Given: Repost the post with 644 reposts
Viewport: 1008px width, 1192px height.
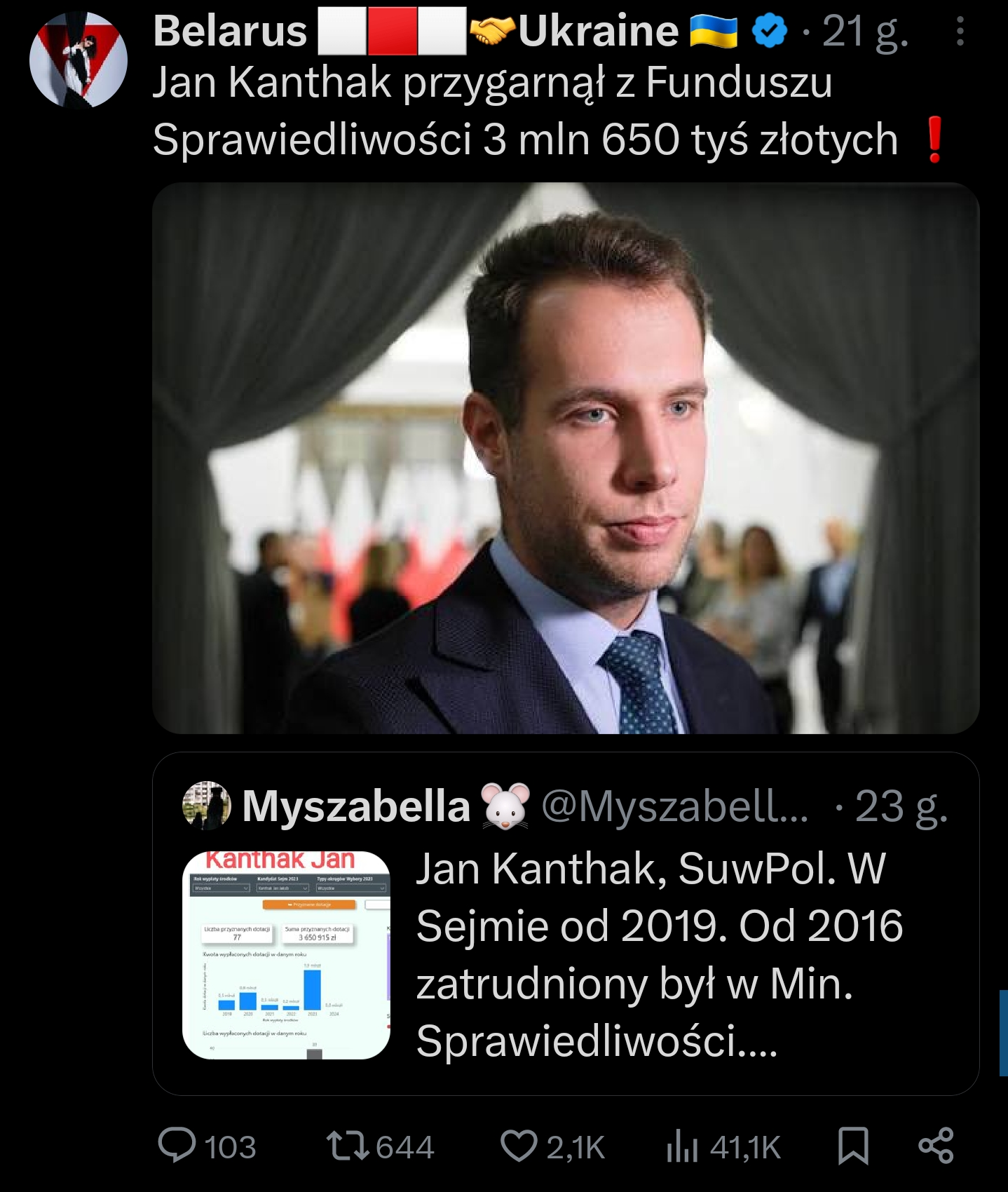Looking at the screenshot, I should tap(348, 1146).
